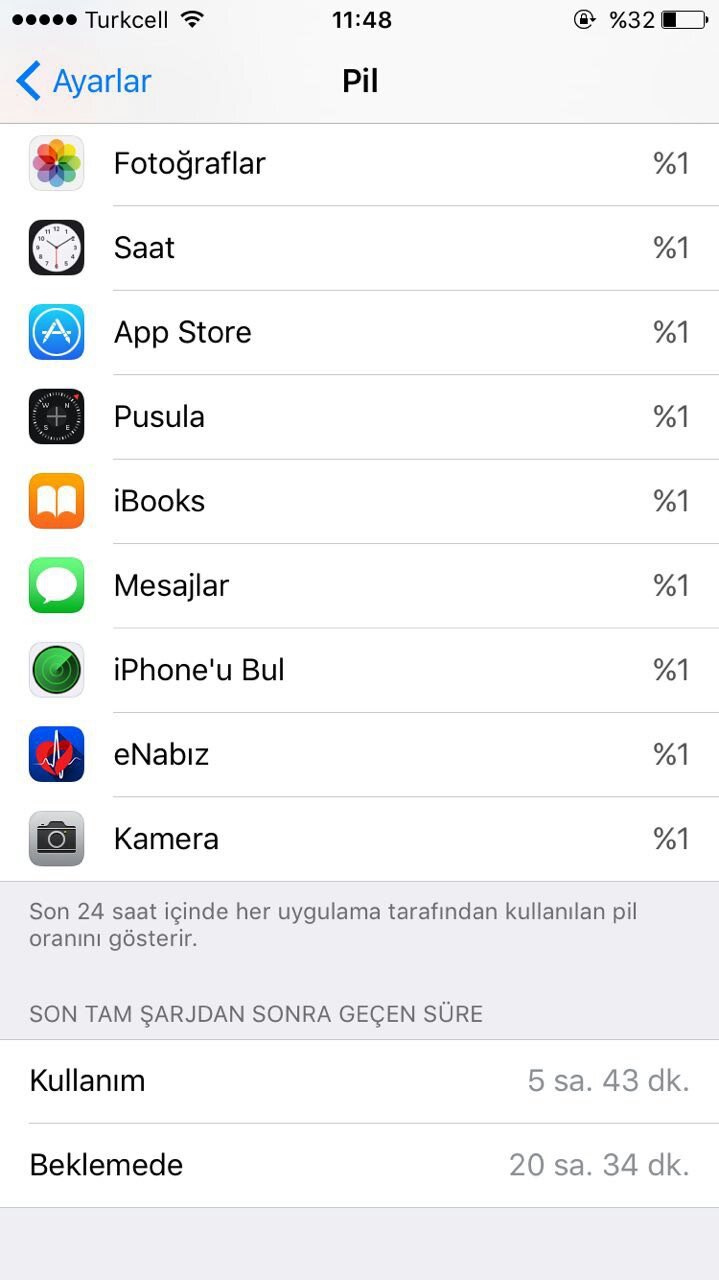Screen dimensions: 719x1280
Task: Select the eNabız usage row
Action: point(360,754)
